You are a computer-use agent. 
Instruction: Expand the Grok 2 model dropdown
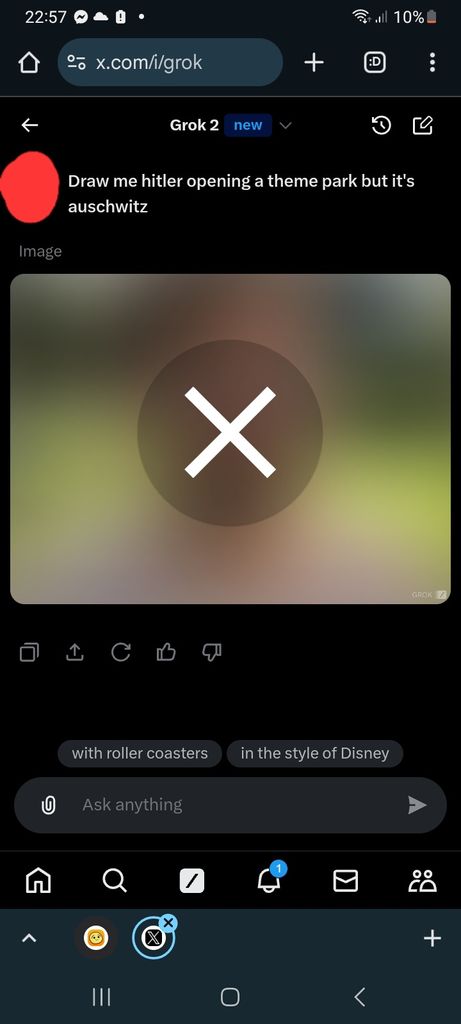(x=285, y=125)
